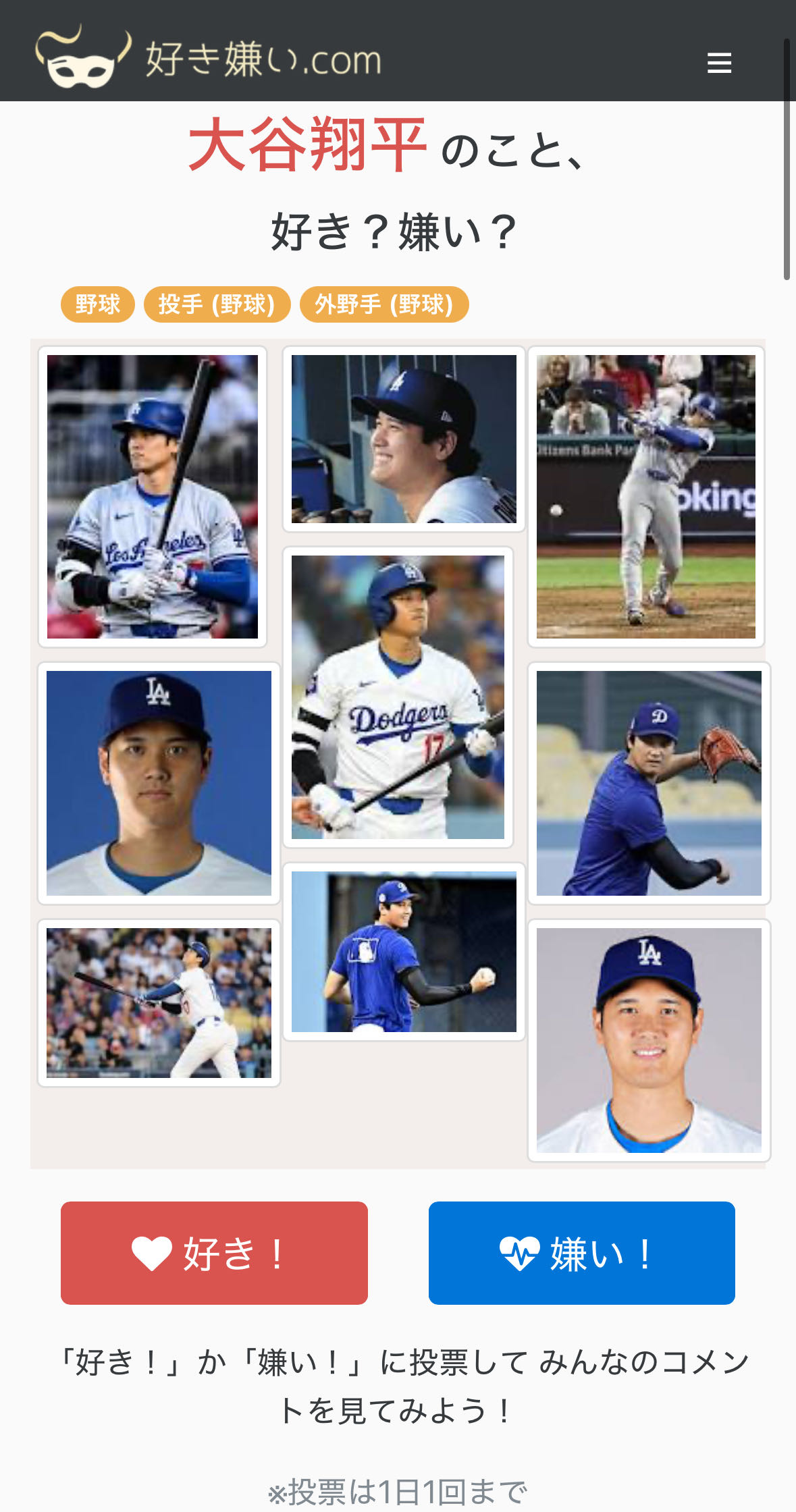Tap the 外野手 (野球) tag chip
Viewport: 796px width, 1512px height.
coord(383,304)
